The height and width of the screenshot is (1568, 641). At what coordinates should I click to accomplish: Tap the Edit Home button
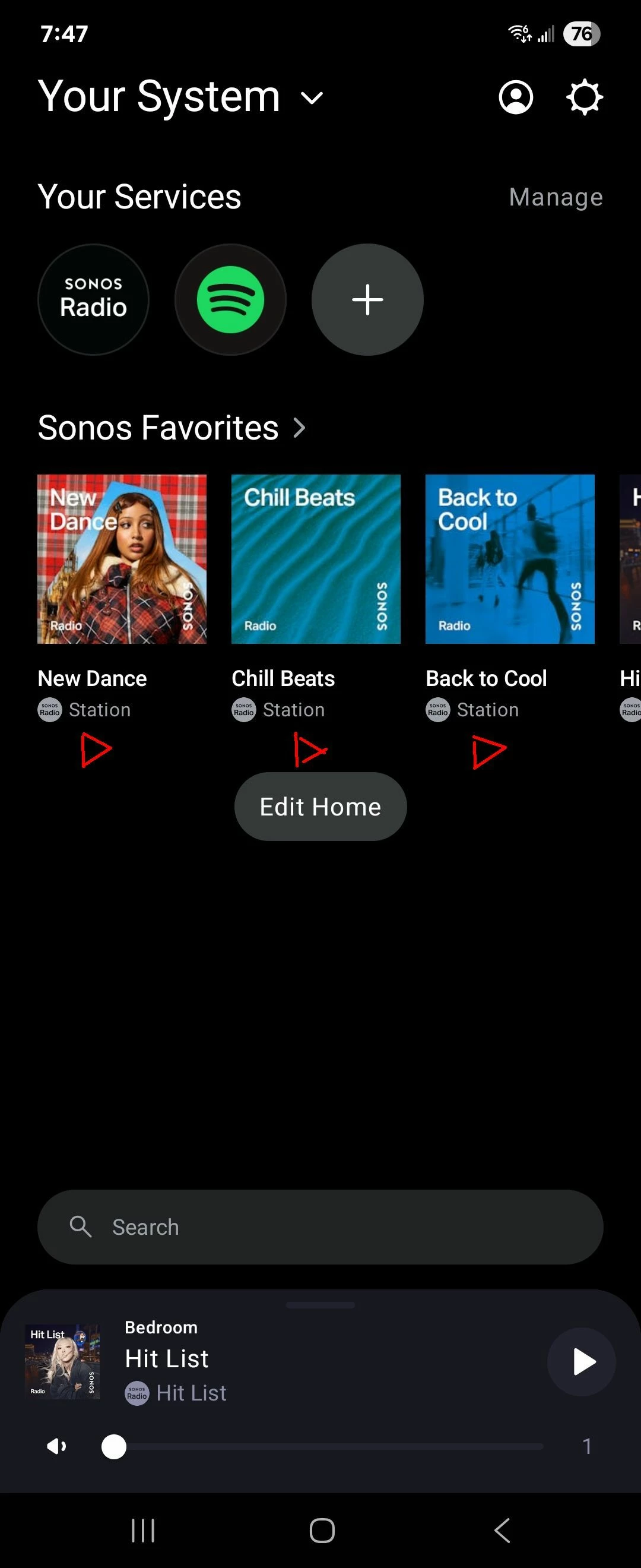(x=320, y=807)
